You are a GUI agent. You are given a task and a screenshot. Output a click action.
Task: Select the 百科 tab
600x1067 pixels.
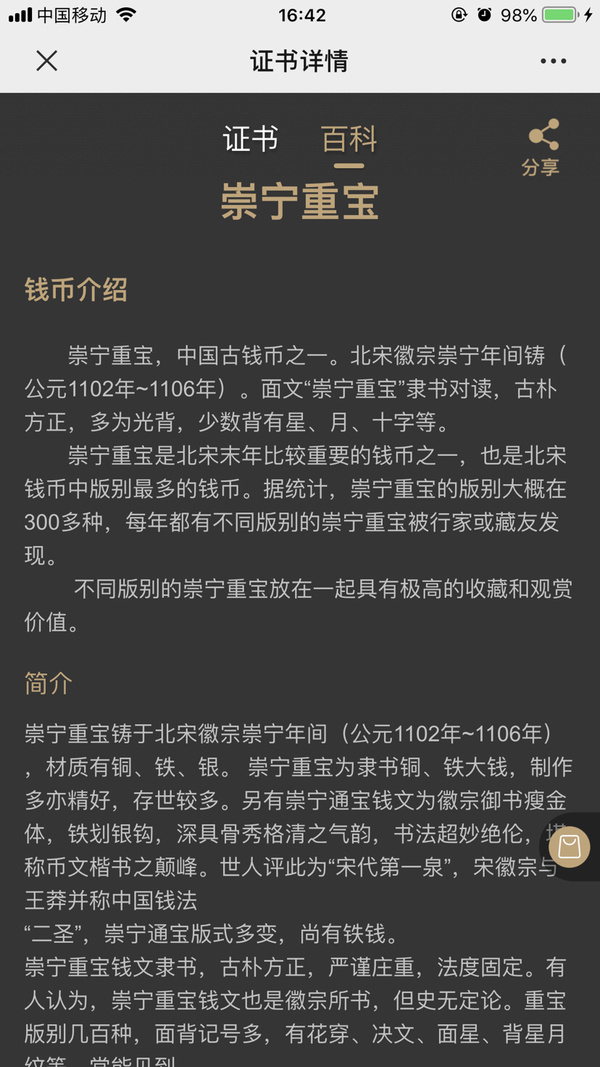pyautogui.click(x=349, y=139)
